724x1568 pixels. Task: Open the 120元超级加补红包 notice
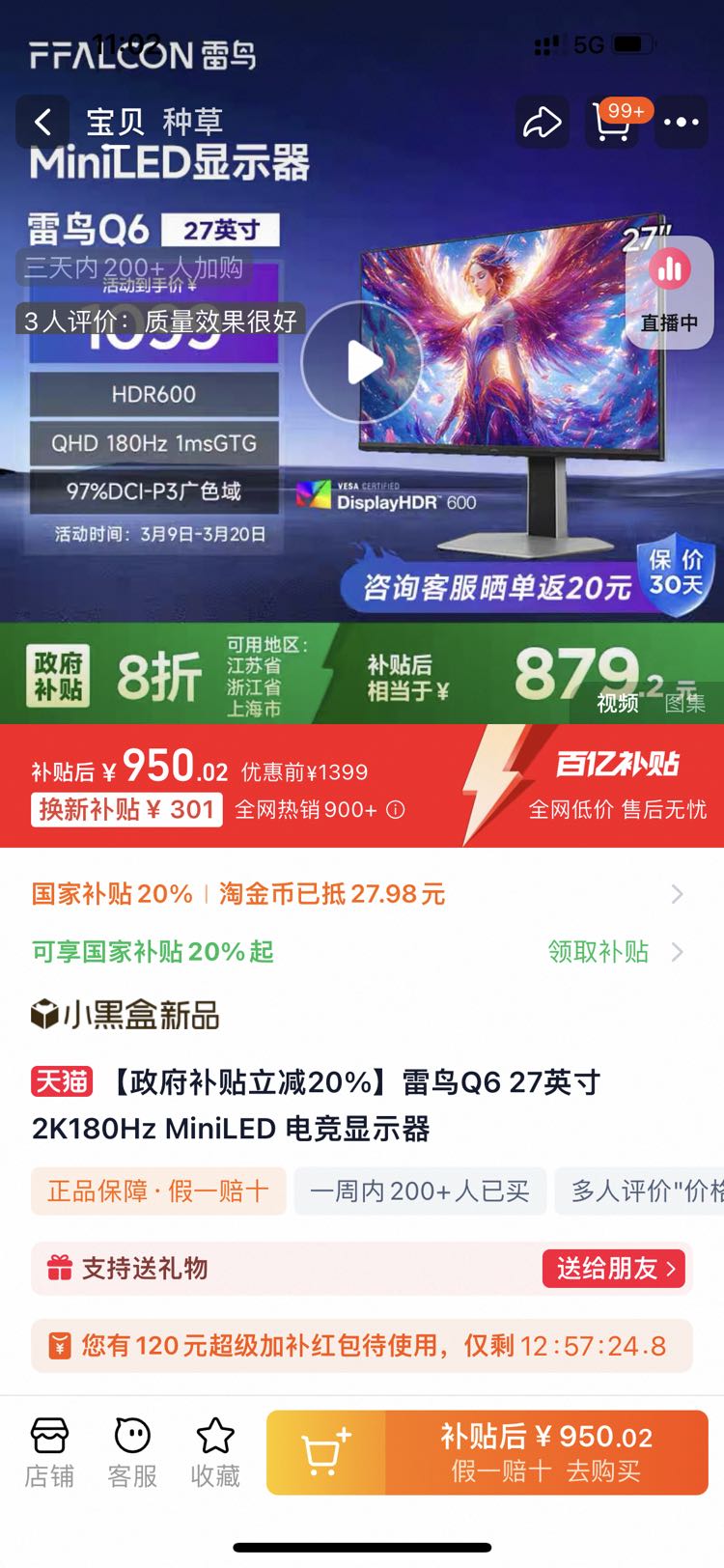tap(362, 1345)
